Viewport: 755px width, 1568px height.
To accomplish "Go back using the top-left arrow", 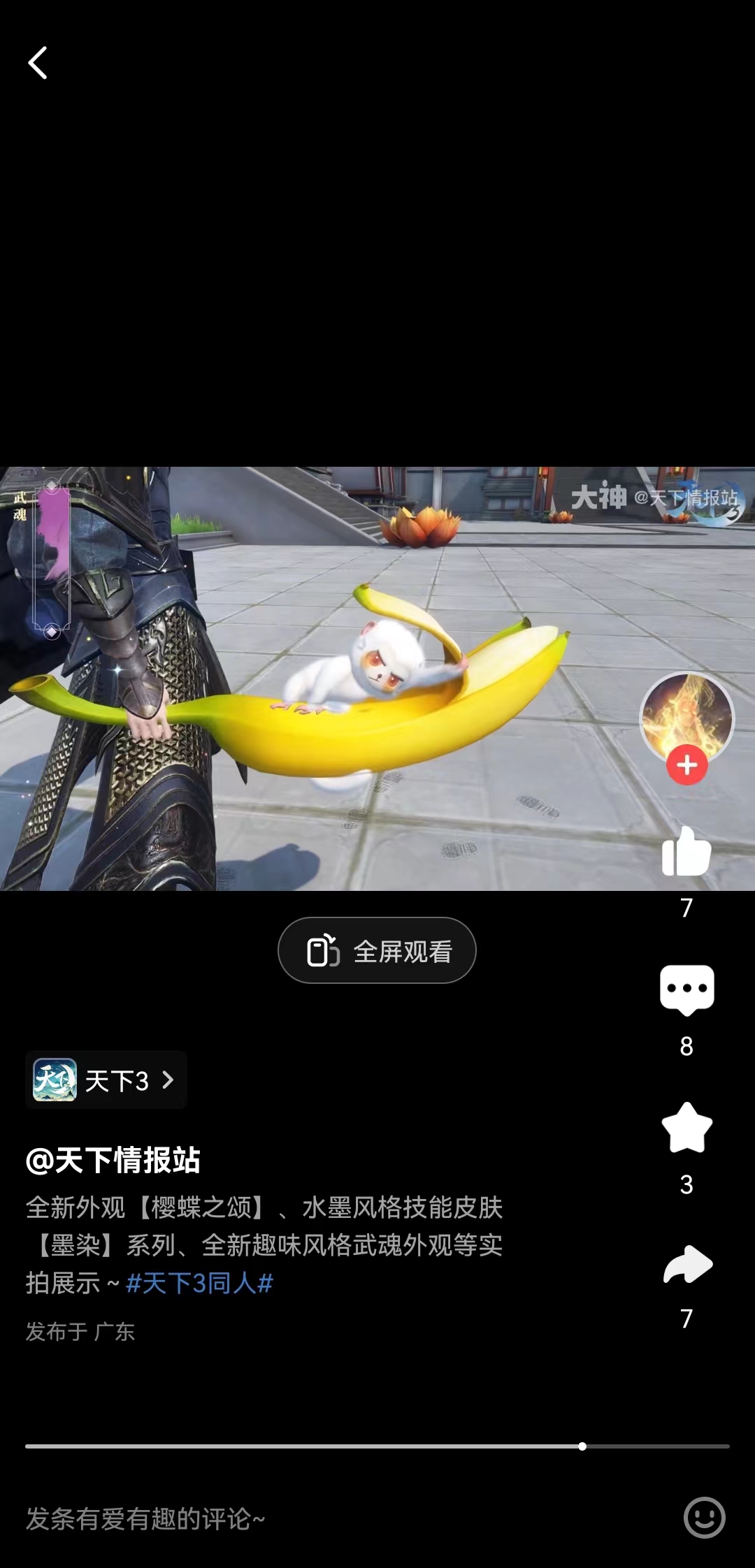I will click(38, 63).
